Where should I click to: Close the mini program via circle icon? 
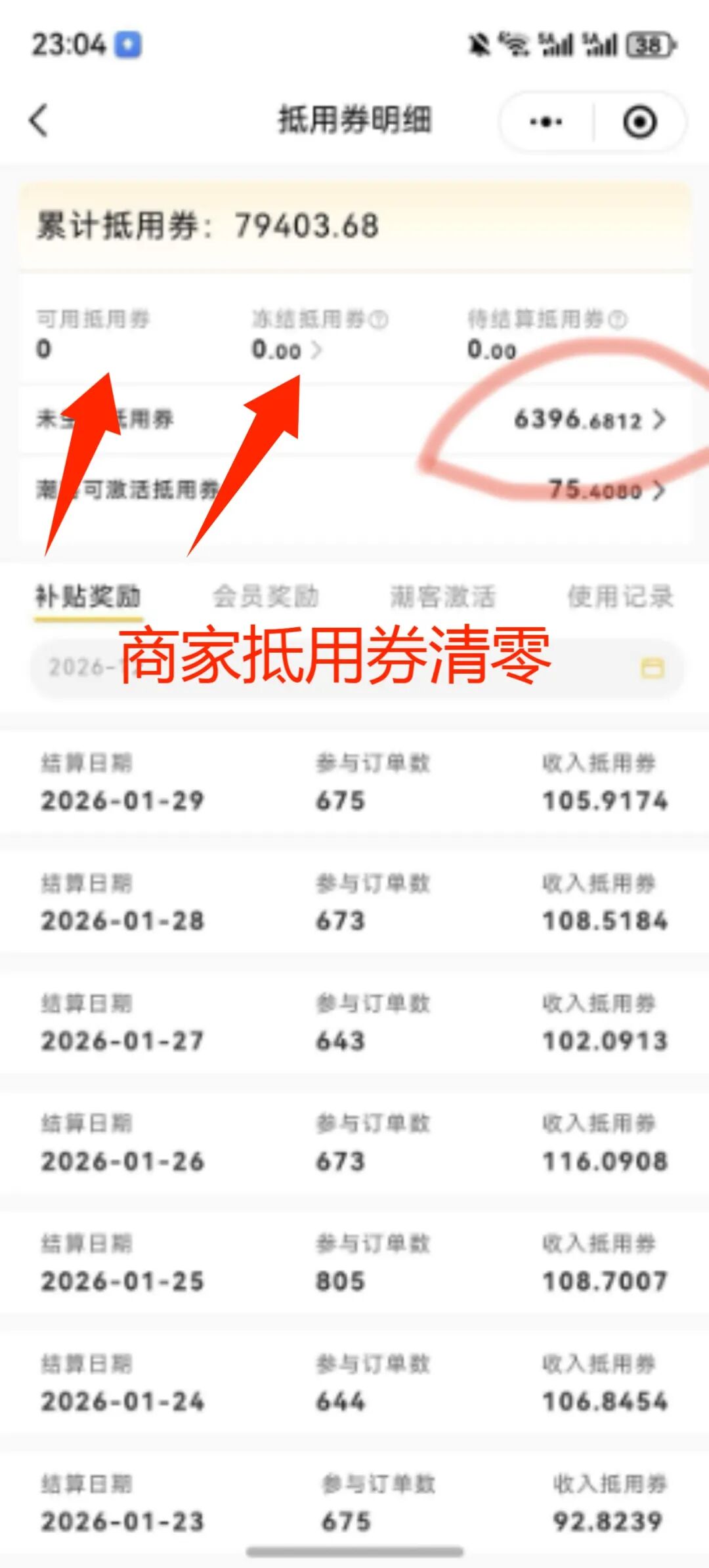coord(639,122)
